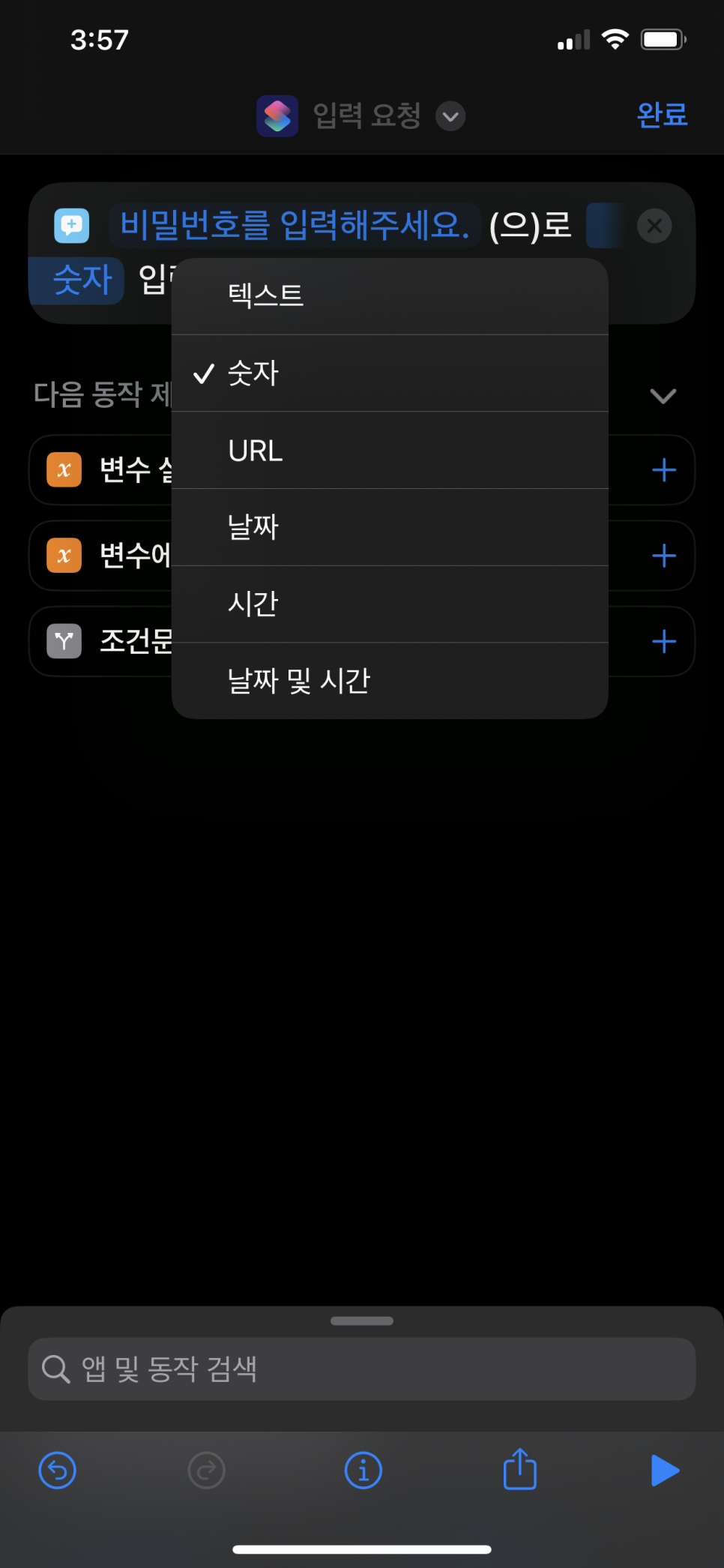Choose 시간 from the dropdown list

(x=389, y=604)
